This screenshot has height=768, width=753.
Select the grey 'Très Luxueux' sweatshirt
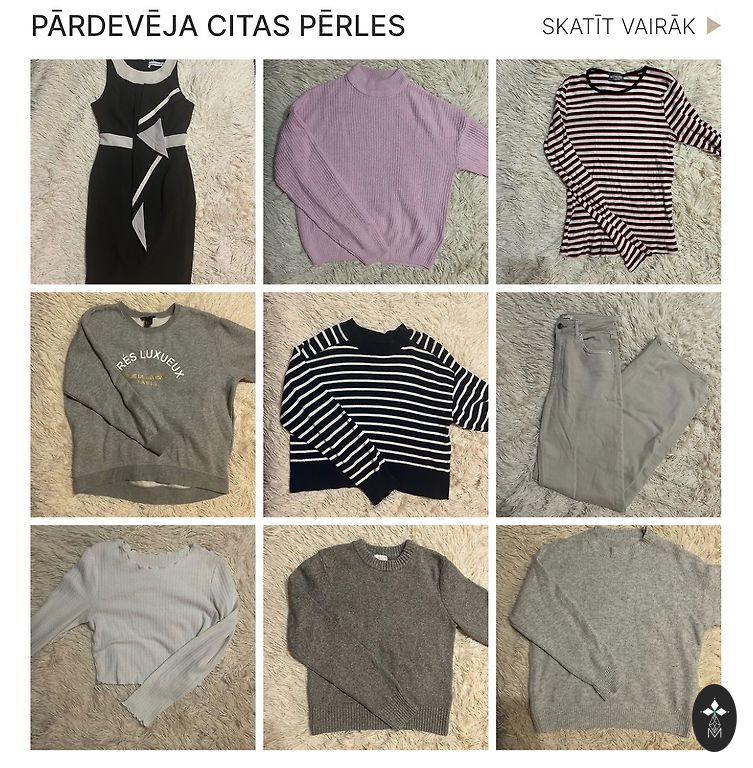[142, 404]
